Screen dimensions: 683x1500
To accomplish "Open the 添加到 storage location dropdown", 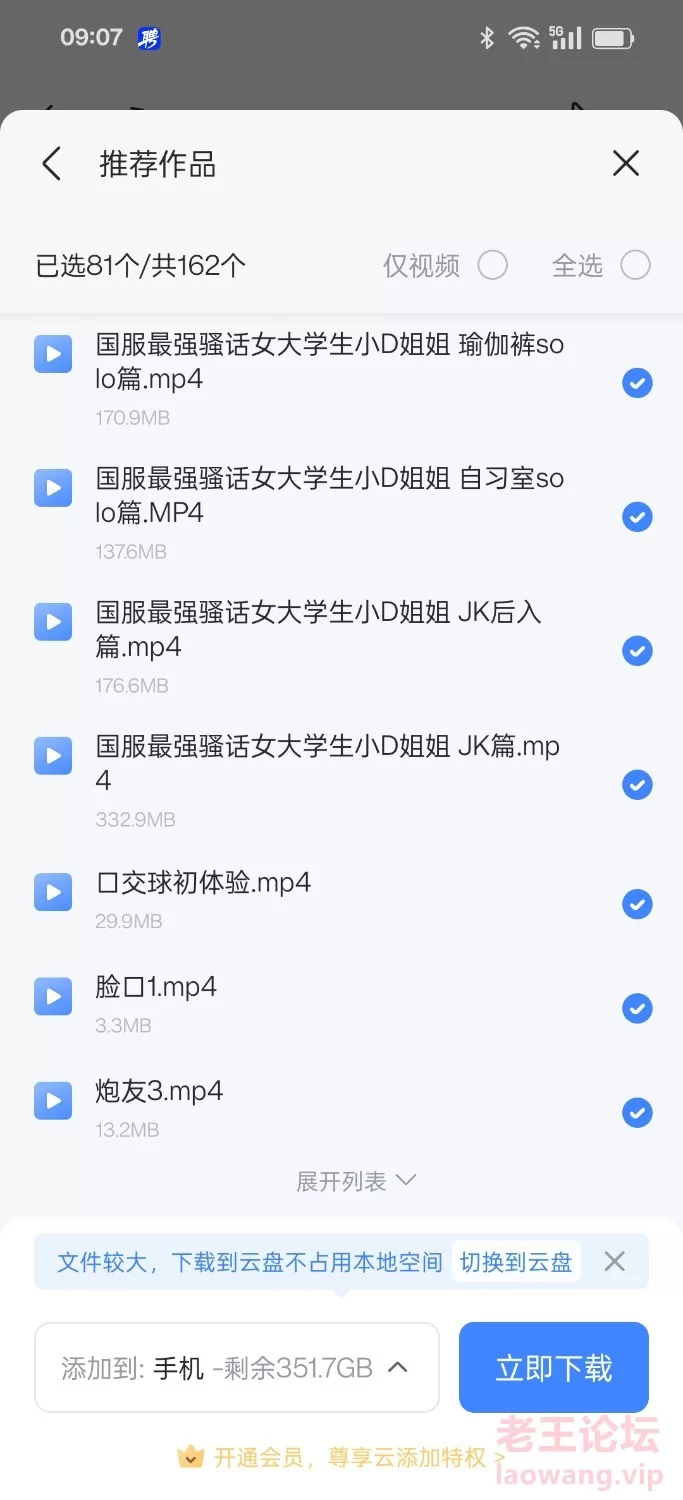I will click(x=237, y=1368).
